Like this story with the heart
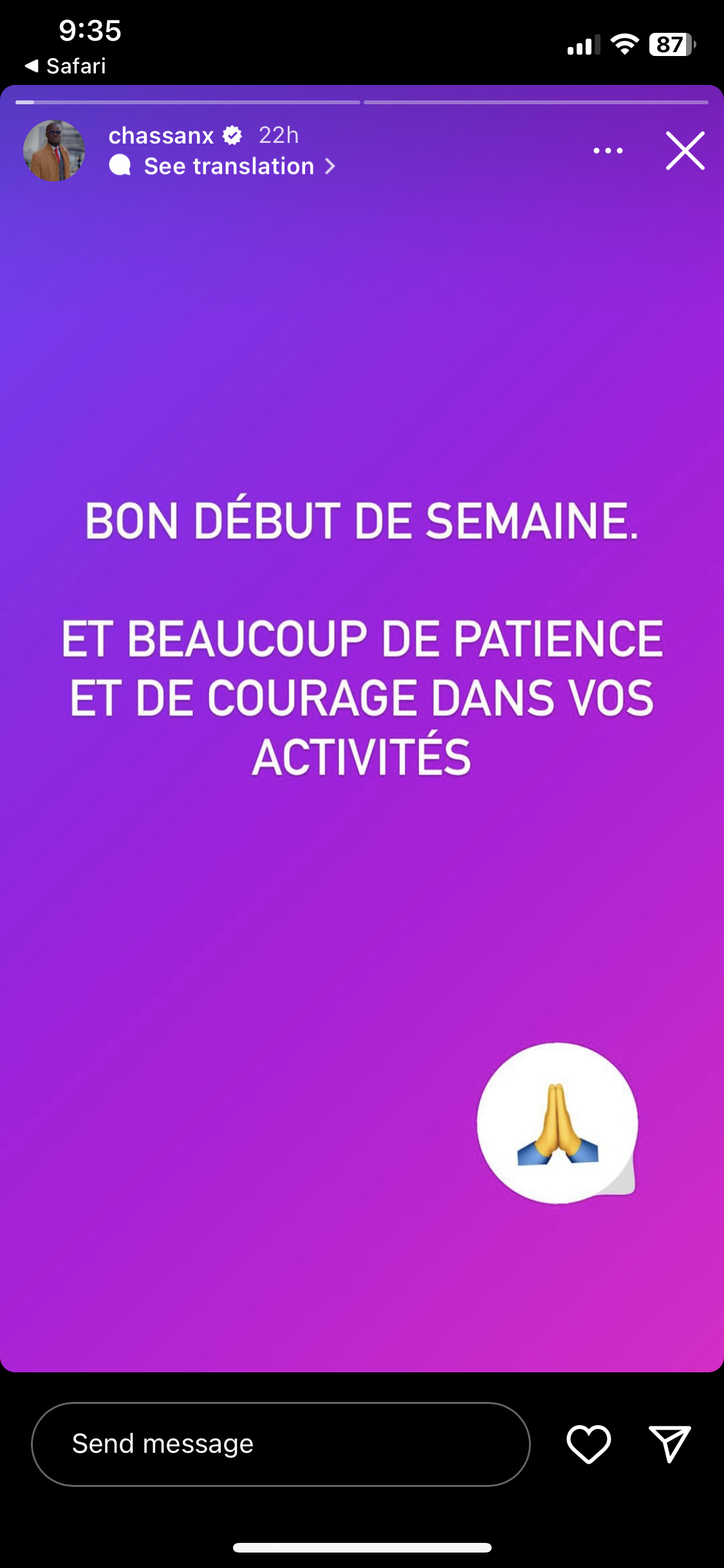The height and width of the screenshot is (1568, 724). [x=588, y=1444]
